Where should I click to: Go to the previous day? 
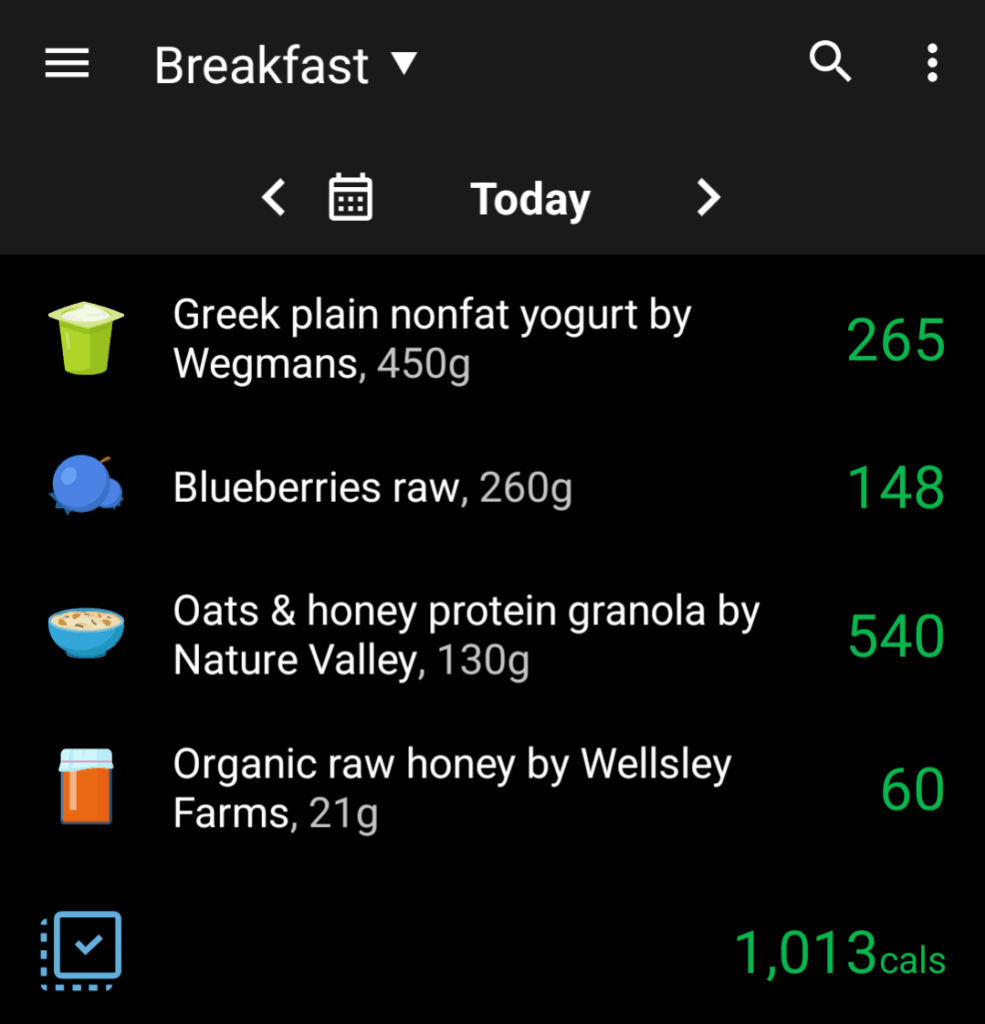[x=273, y=198]
